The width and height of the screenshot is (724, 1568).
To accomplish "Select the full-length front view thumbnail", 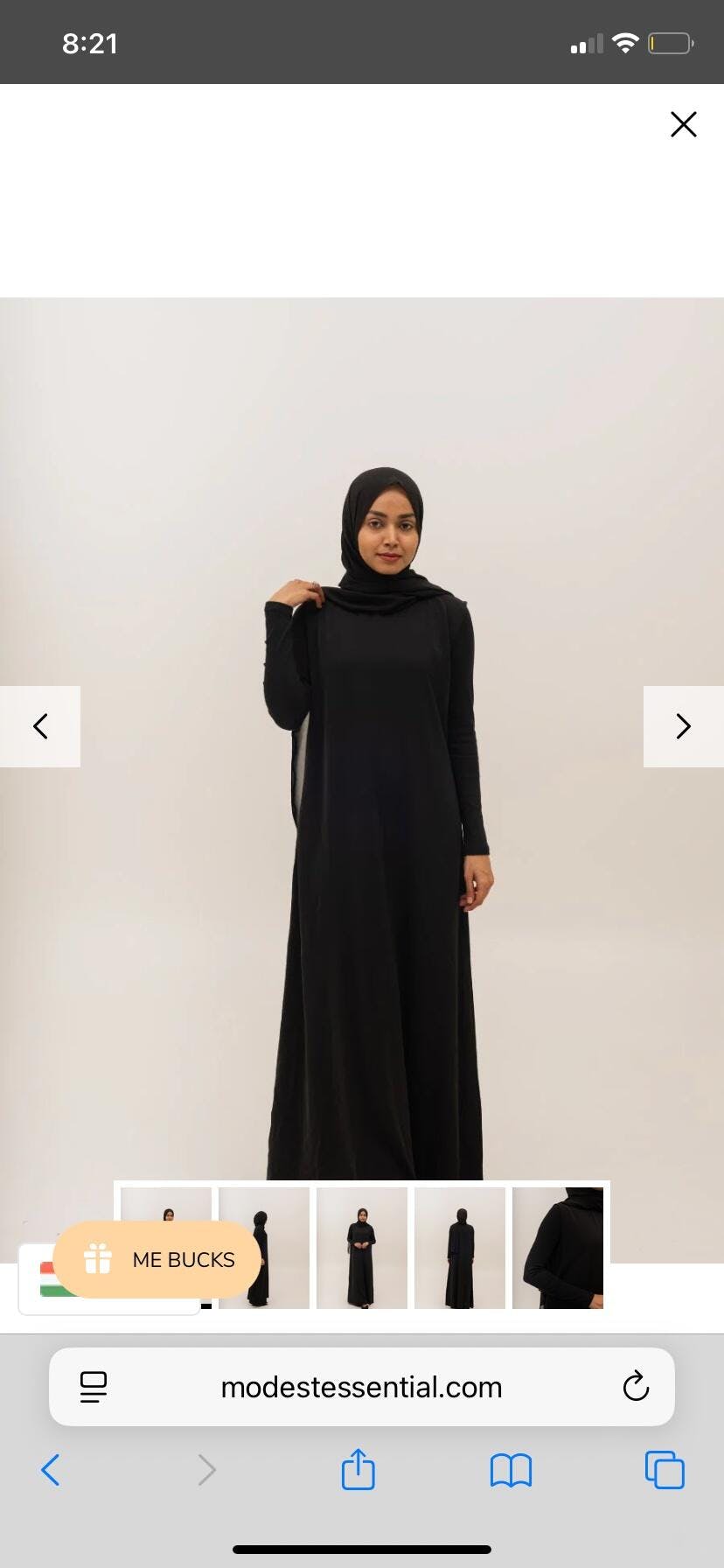I will click(362, 1248).
